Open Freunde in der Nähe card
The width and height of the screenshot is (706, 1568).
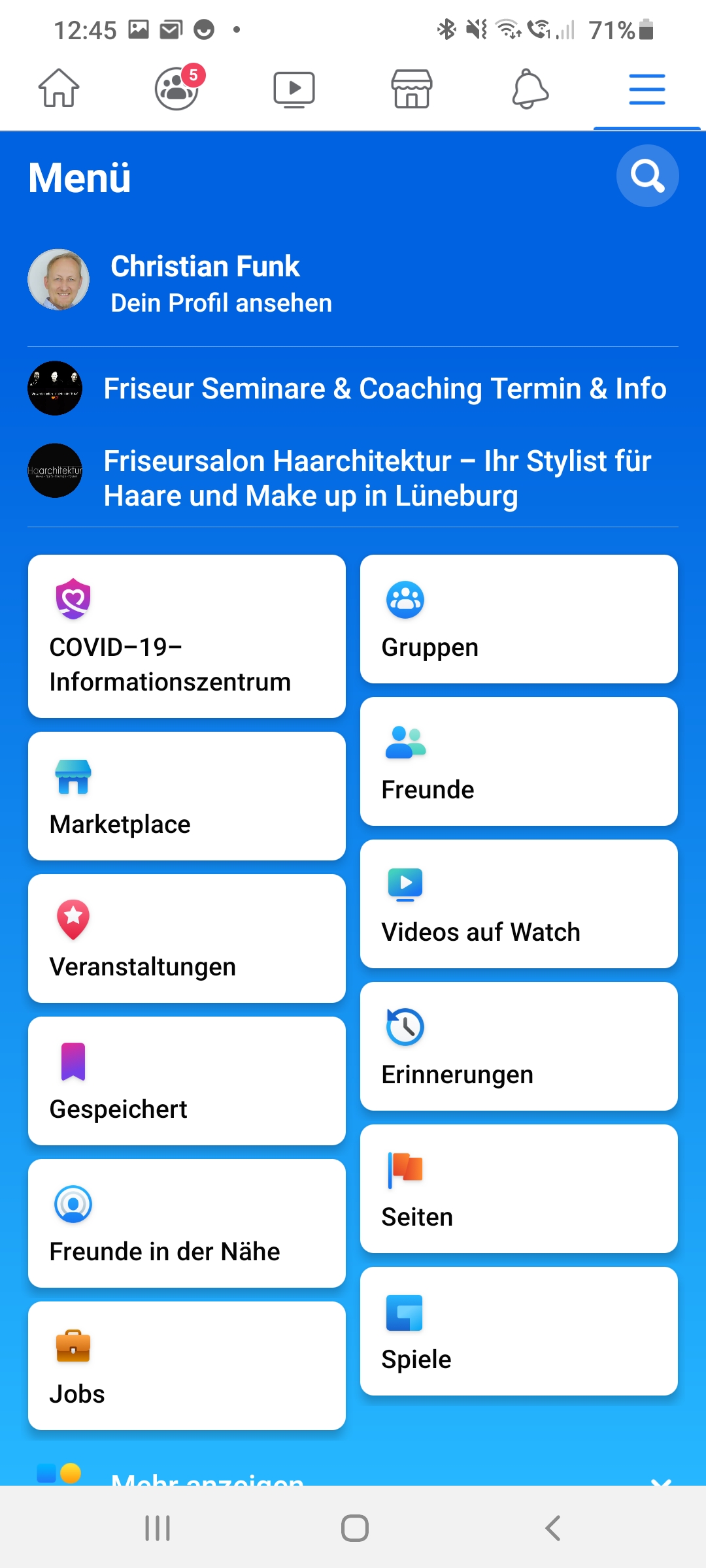[187, 1224]
